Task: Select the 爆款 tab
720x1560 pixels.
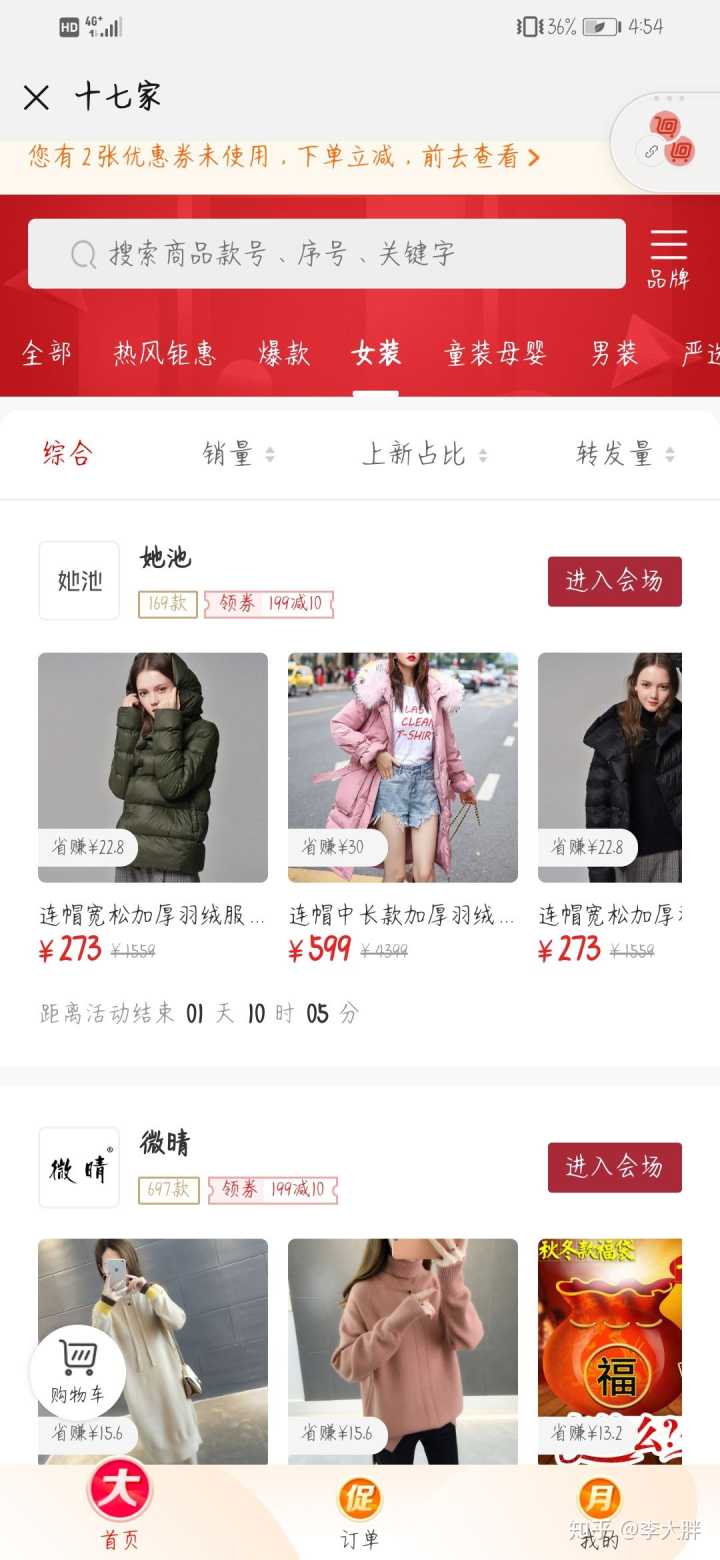Action: (285, 353)
